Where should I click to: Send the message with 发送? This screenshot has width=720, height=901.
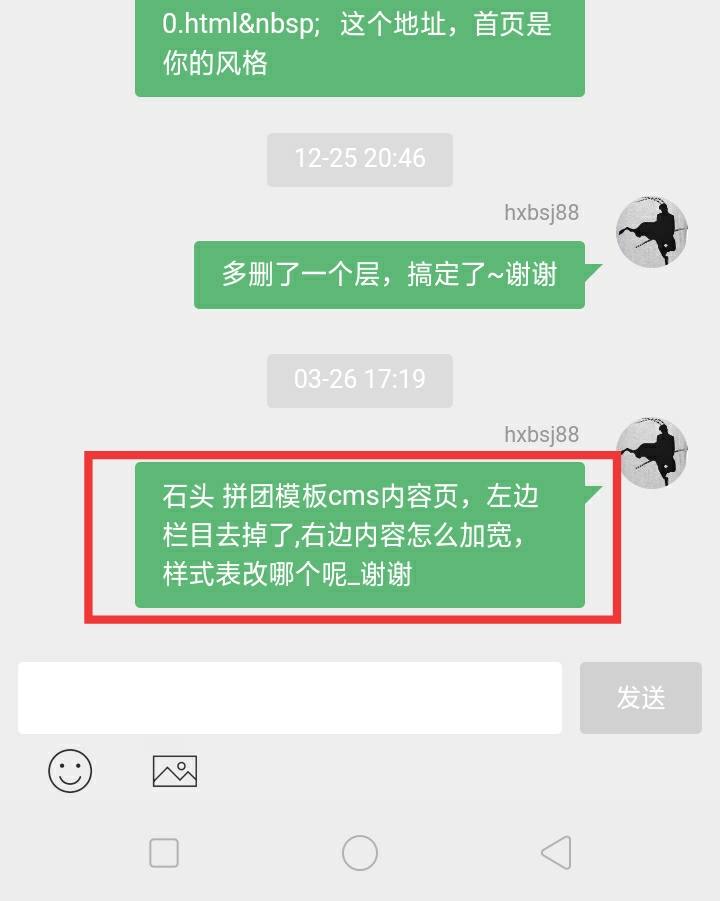click(640, 697)
